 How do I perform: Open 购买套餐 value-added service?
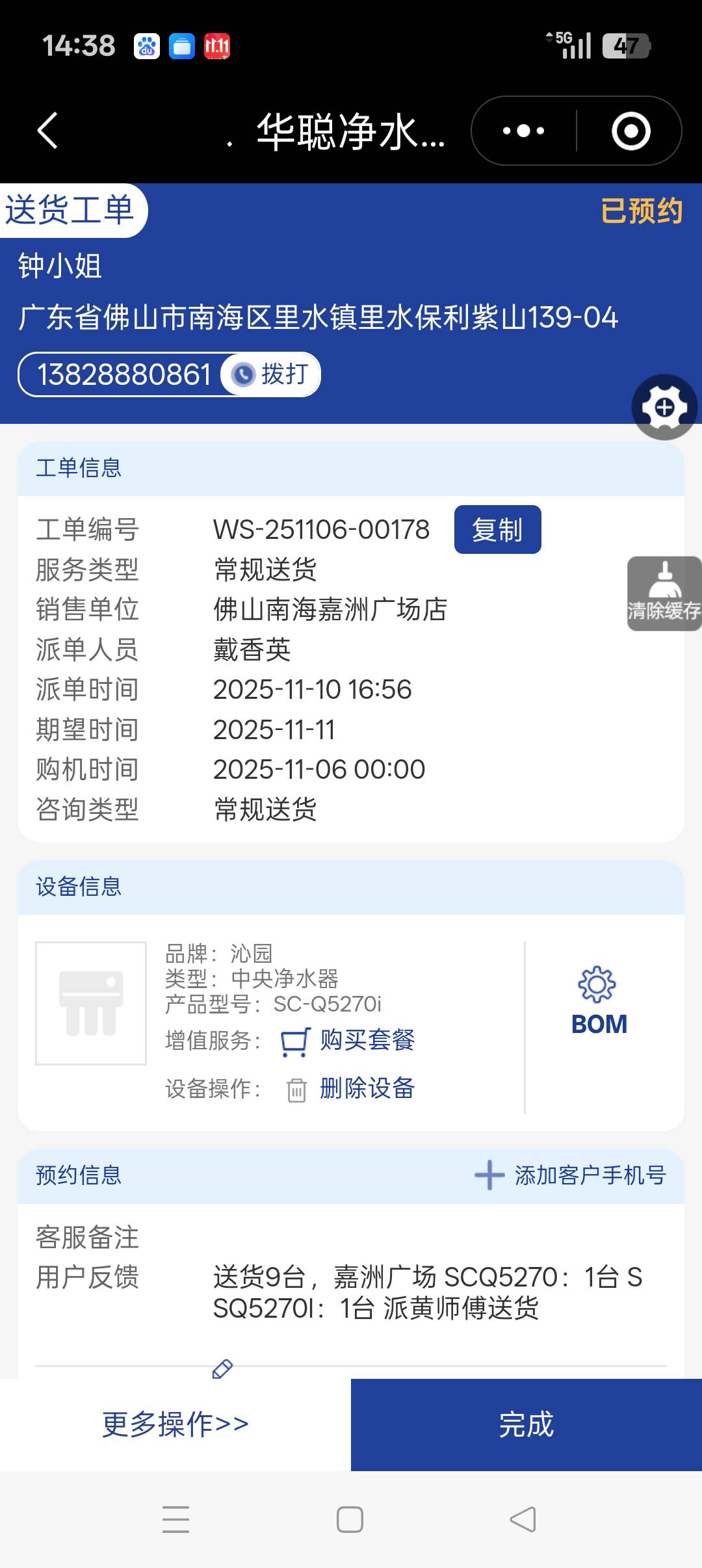click(350, 1040)
